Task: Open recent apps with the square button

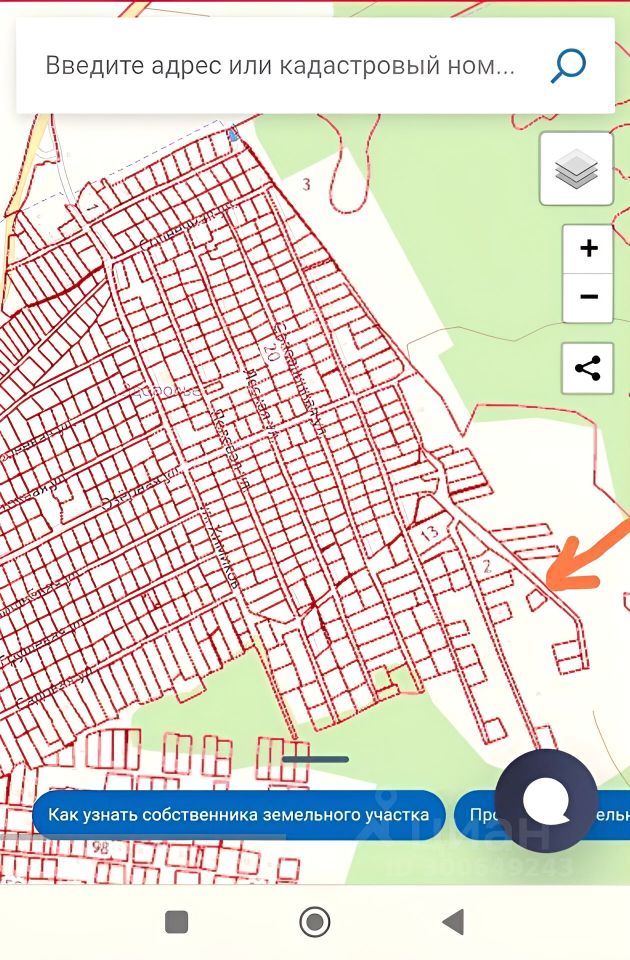Action: (177, 921)
